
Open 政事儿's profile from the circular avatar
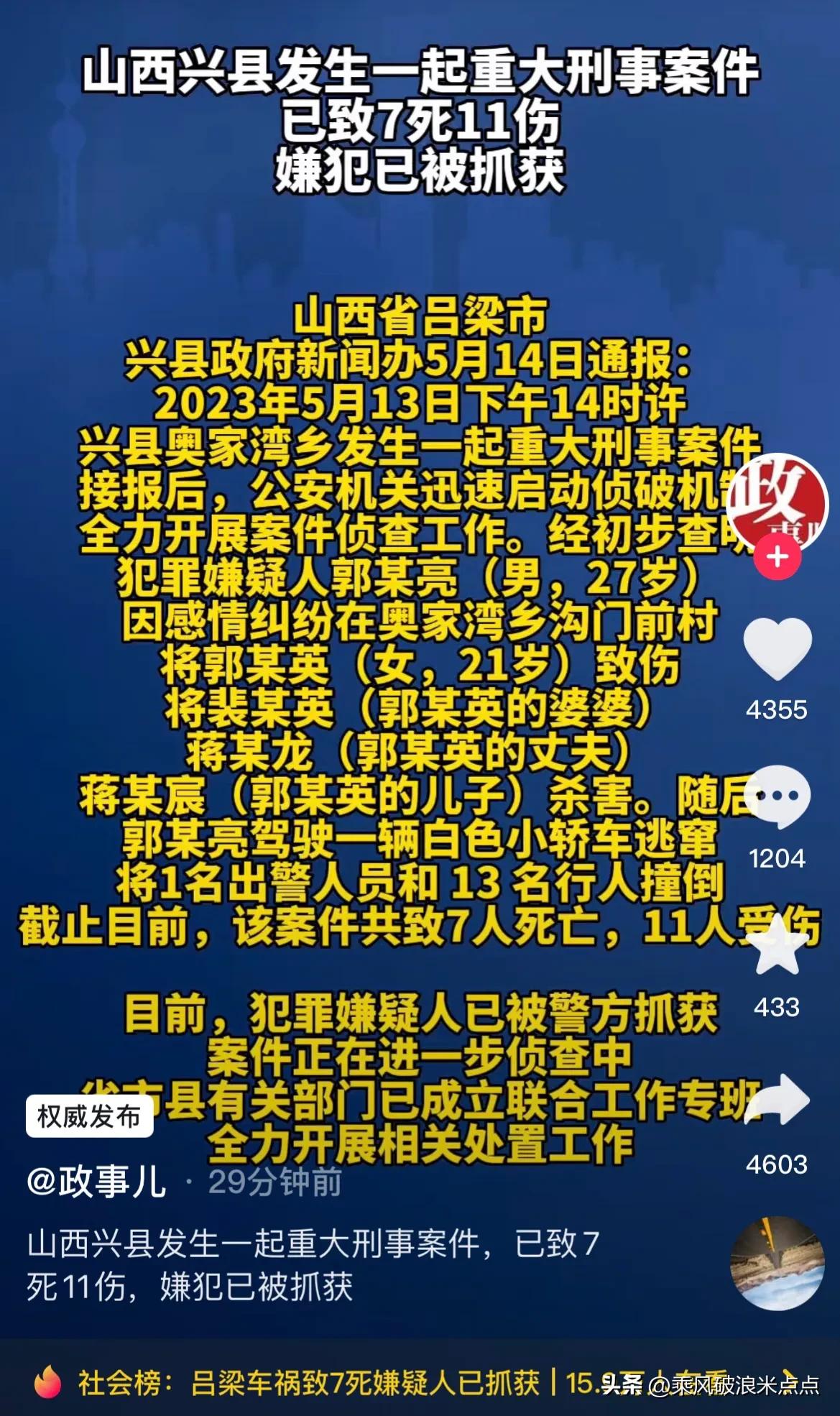pos(780,496)
